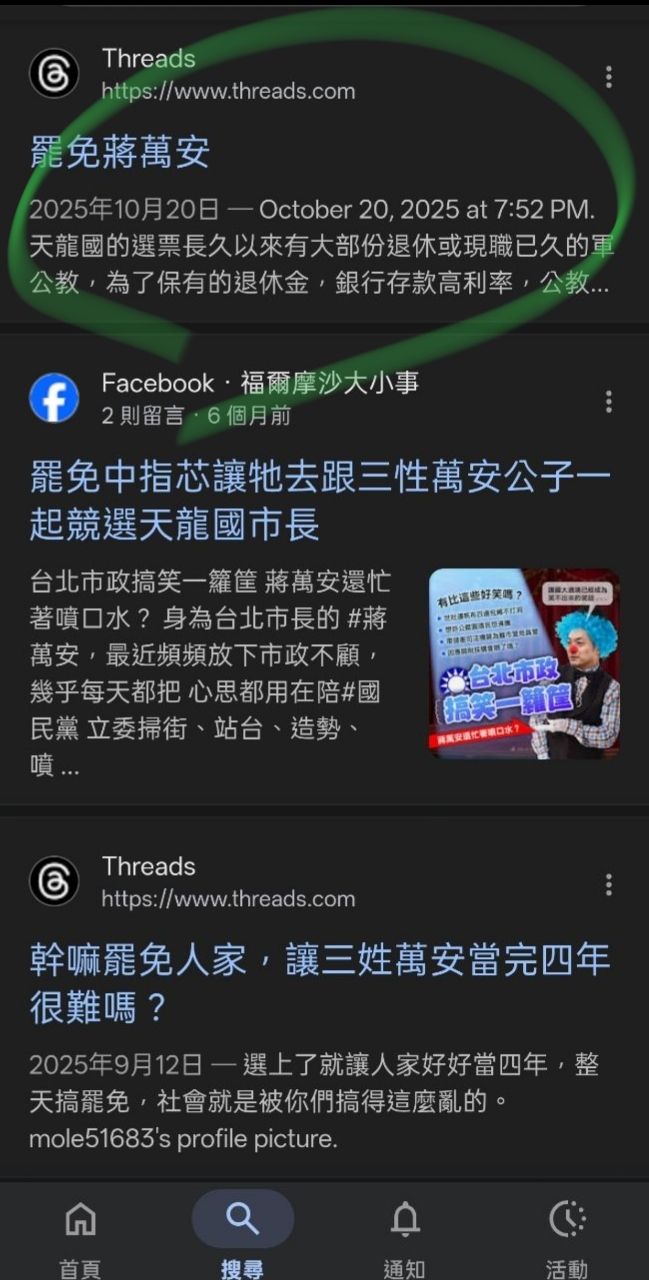Select the 搜尋 search tab
Image resolution: width=649 pixels, height=1280 pixels.
[x=243, y=1236]
